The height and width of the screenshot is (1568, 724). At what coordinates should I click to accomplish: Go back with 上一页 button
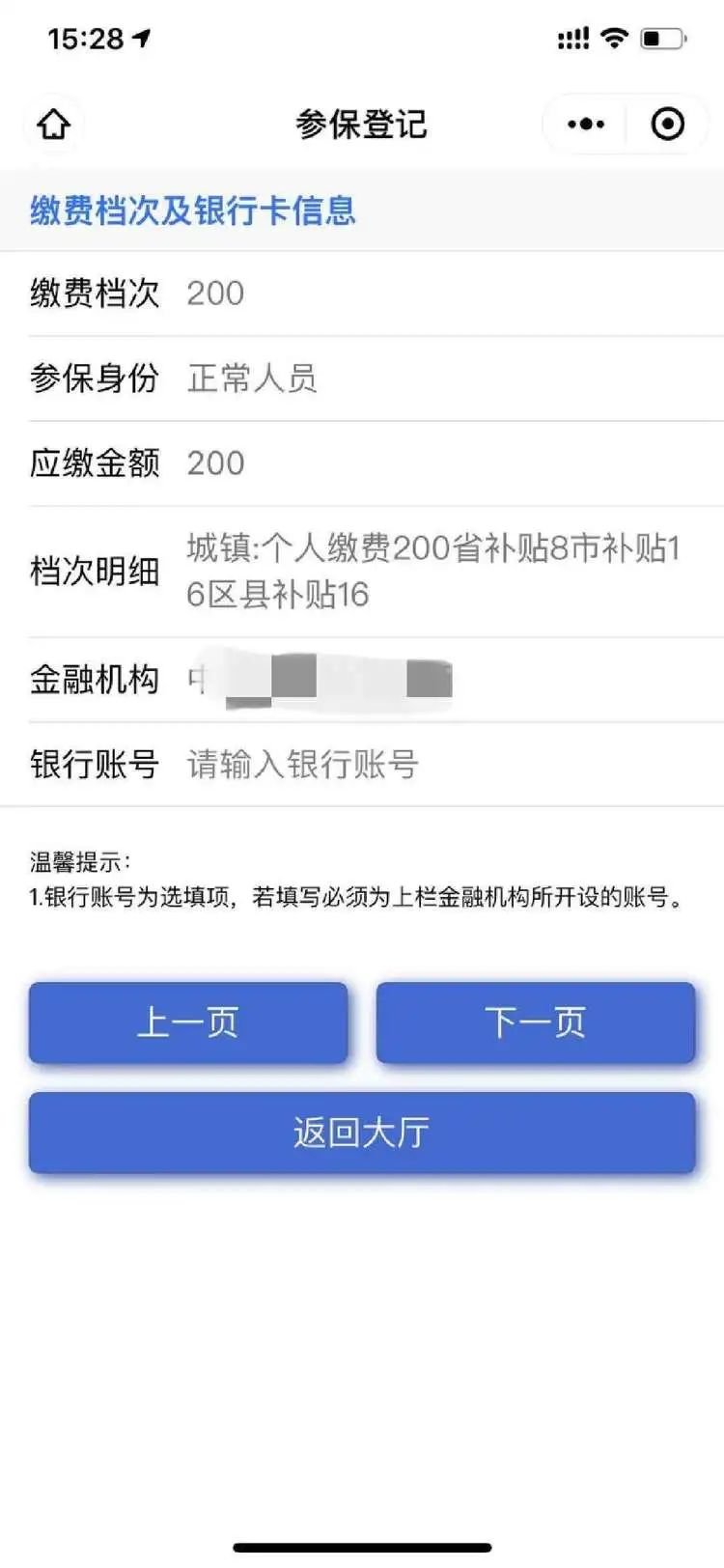(x=188, y=1022)
